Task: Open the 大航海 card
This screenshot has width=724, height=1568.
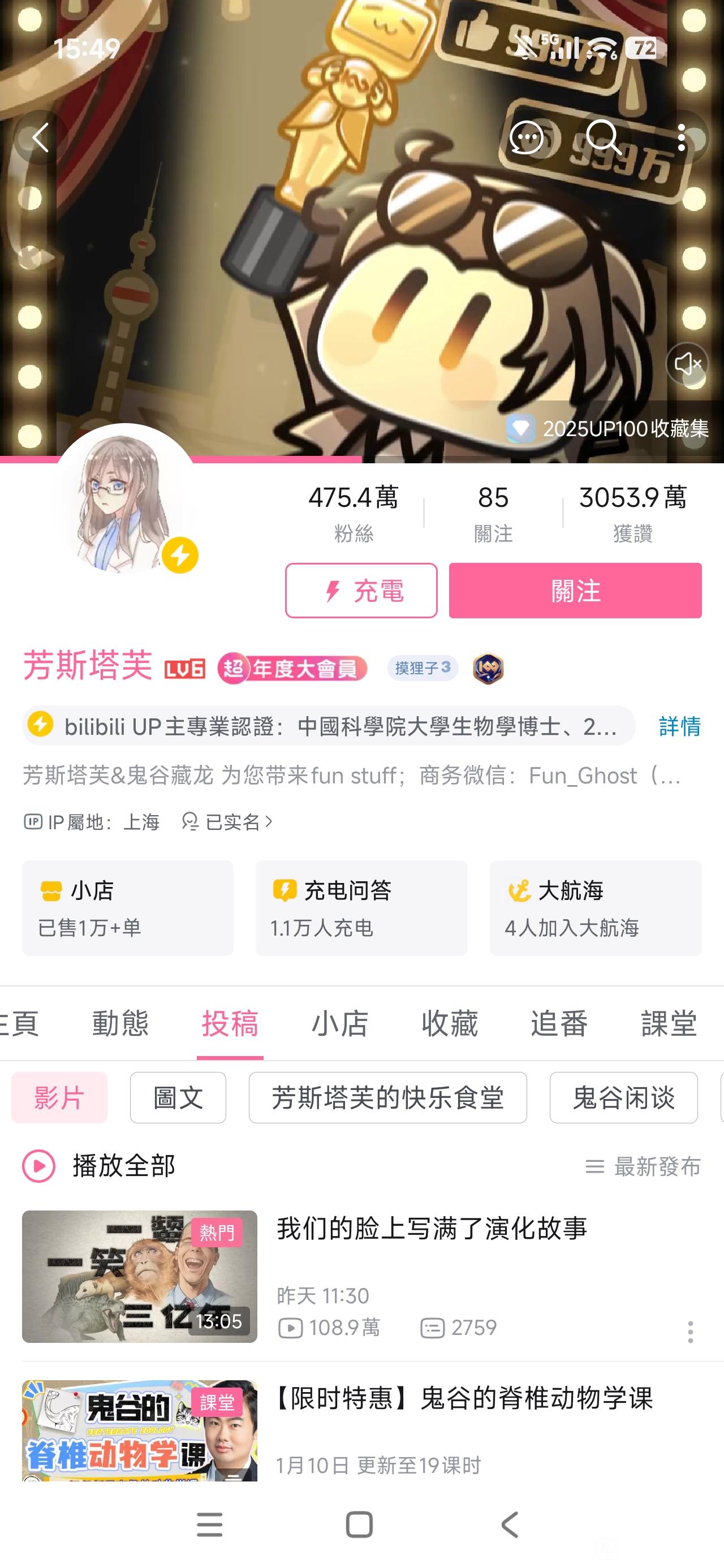Action: point(596,907)
